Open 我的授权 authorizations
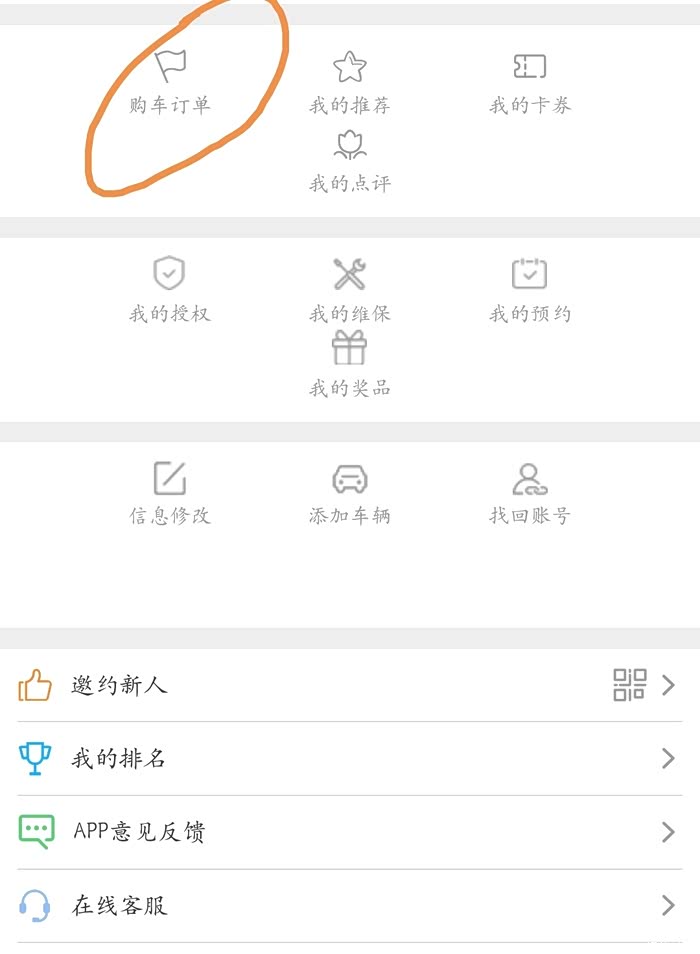This screenshot has width=700, height=954. pyautogui.click(x=170, y=290)
